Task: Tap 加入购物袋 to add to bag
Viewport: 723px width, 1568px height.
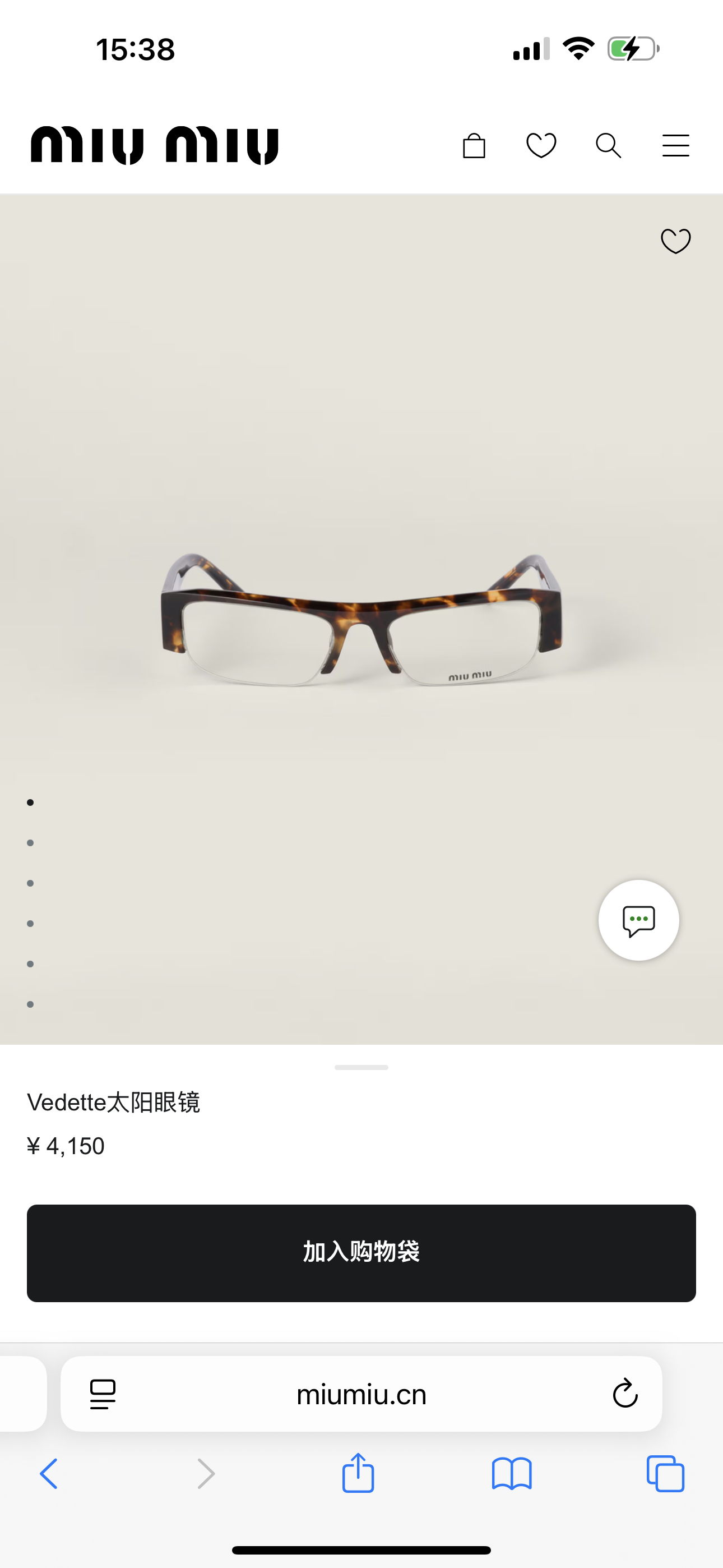Action: click(x=361, y=1253)
